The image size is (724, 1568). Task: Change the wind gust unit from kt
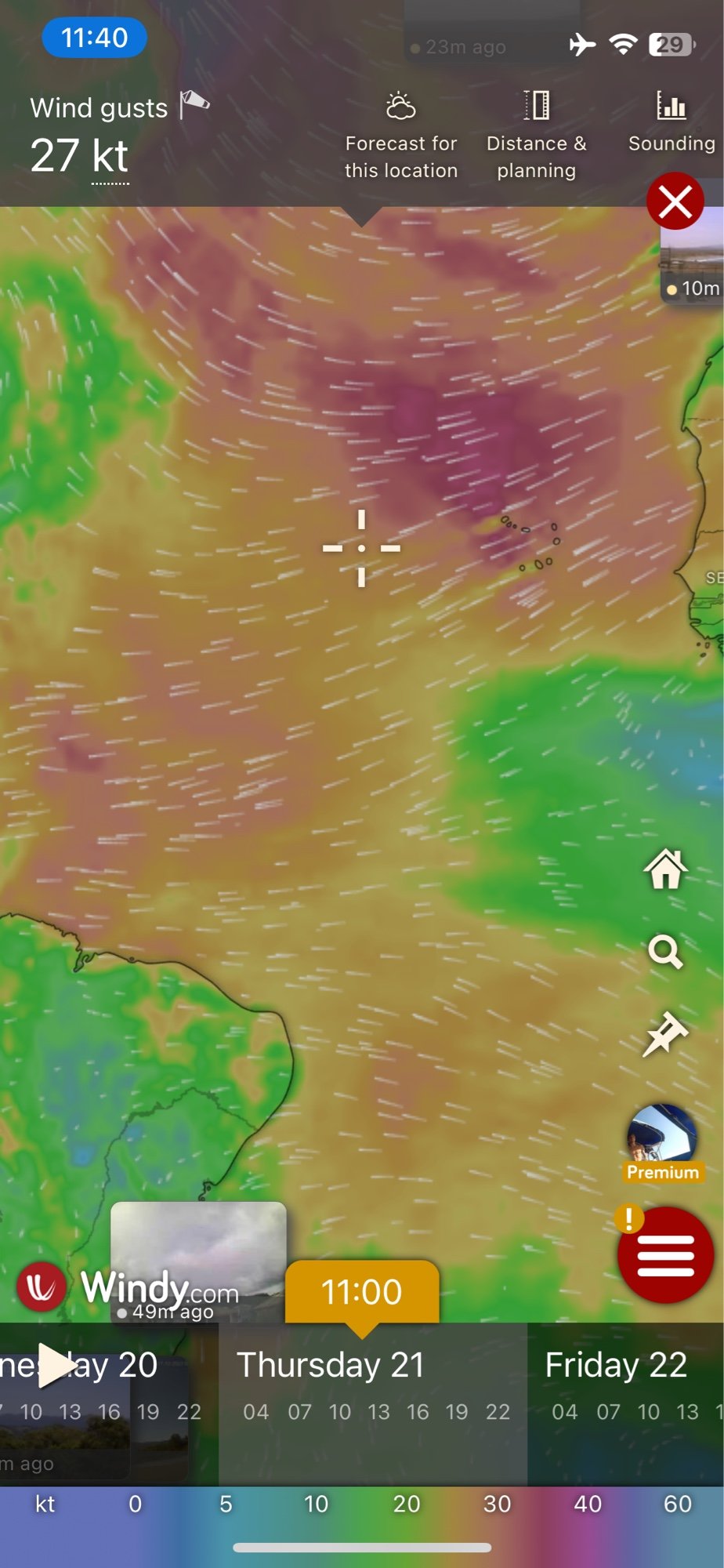coord(110,158)
